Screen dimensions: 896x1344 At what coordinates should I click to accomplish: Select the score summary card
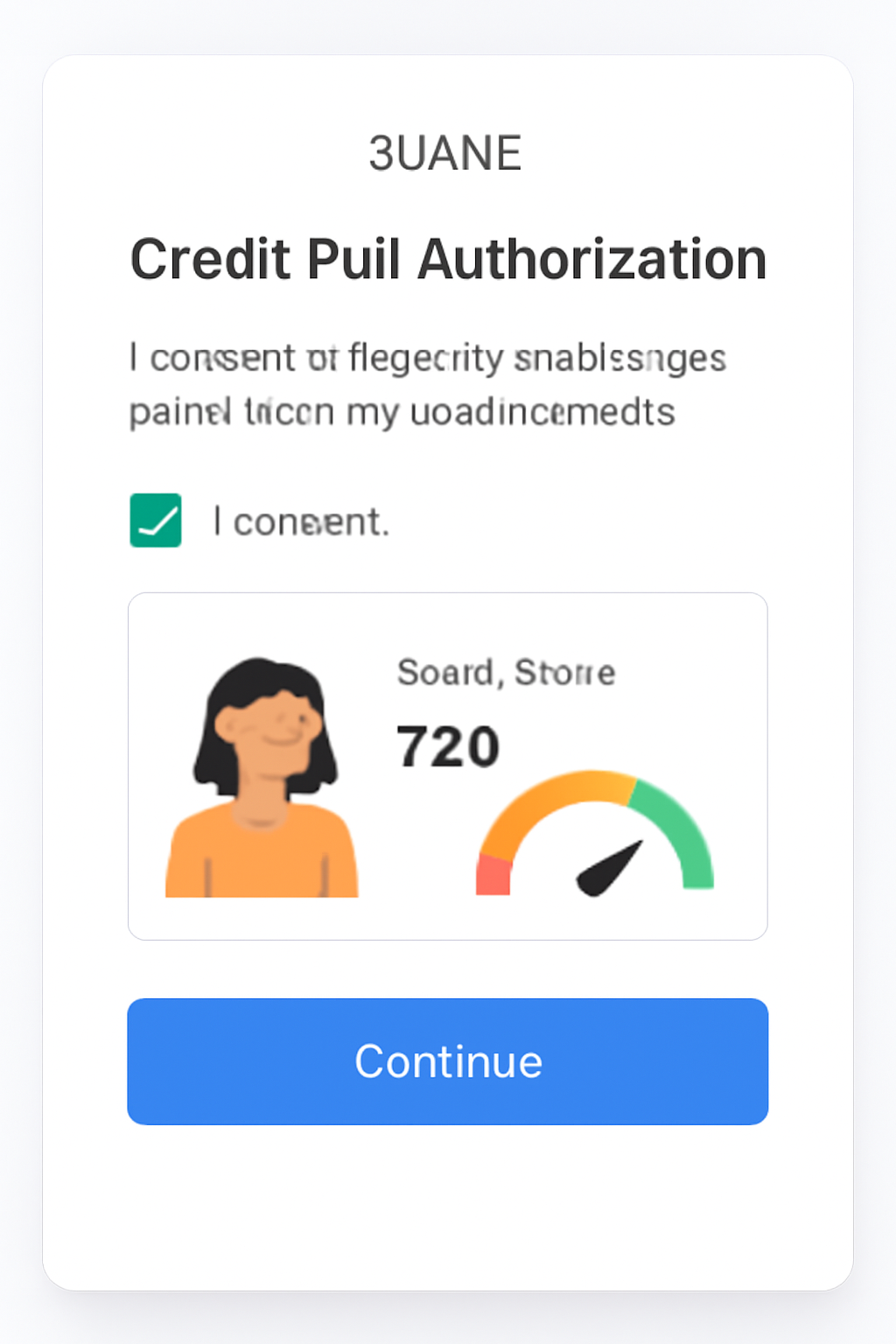(x=448, y=764)
